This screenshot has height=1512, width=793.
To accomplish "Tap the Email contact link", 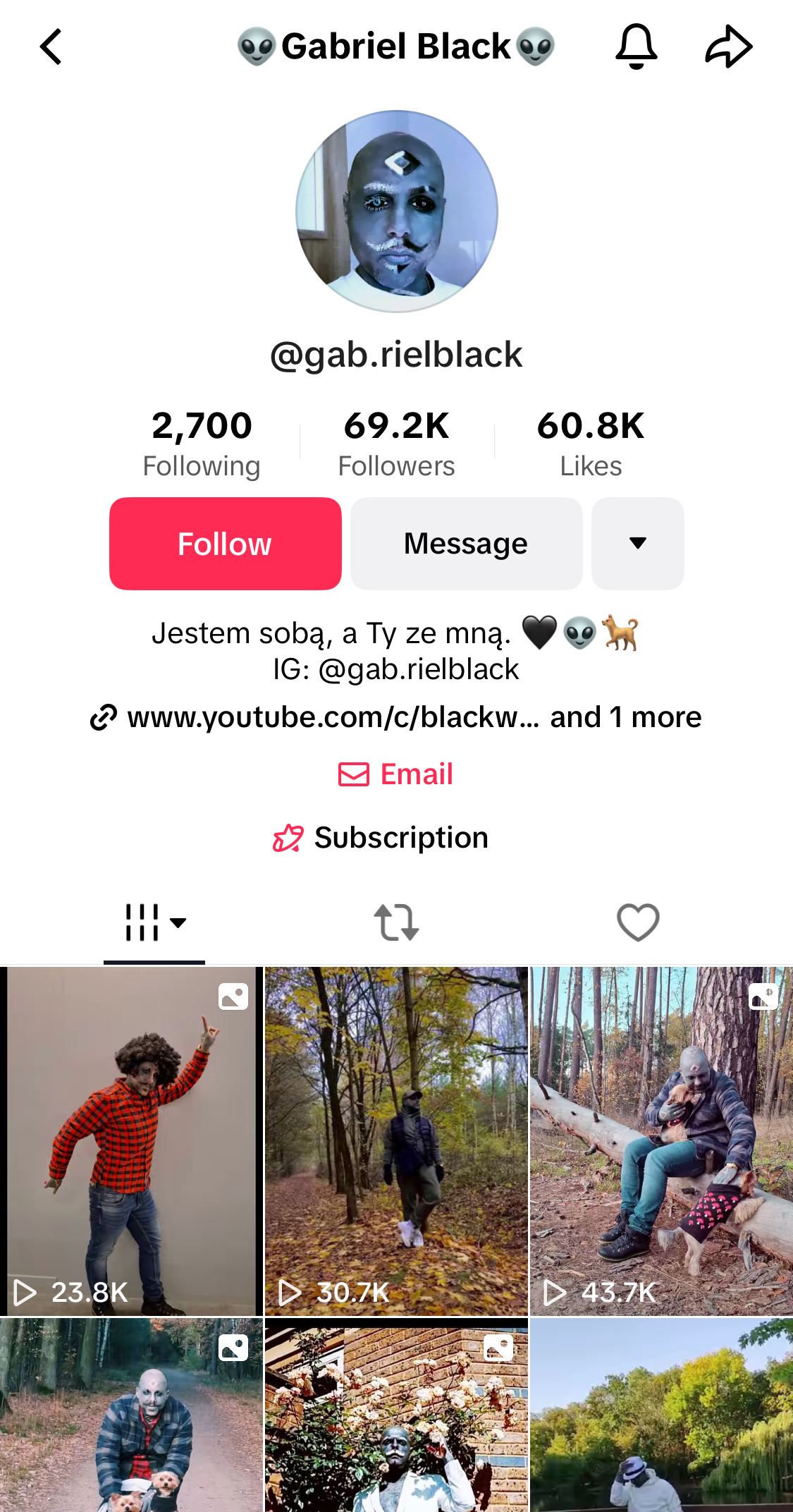I will pyautogui.click(x=396, y=774).
